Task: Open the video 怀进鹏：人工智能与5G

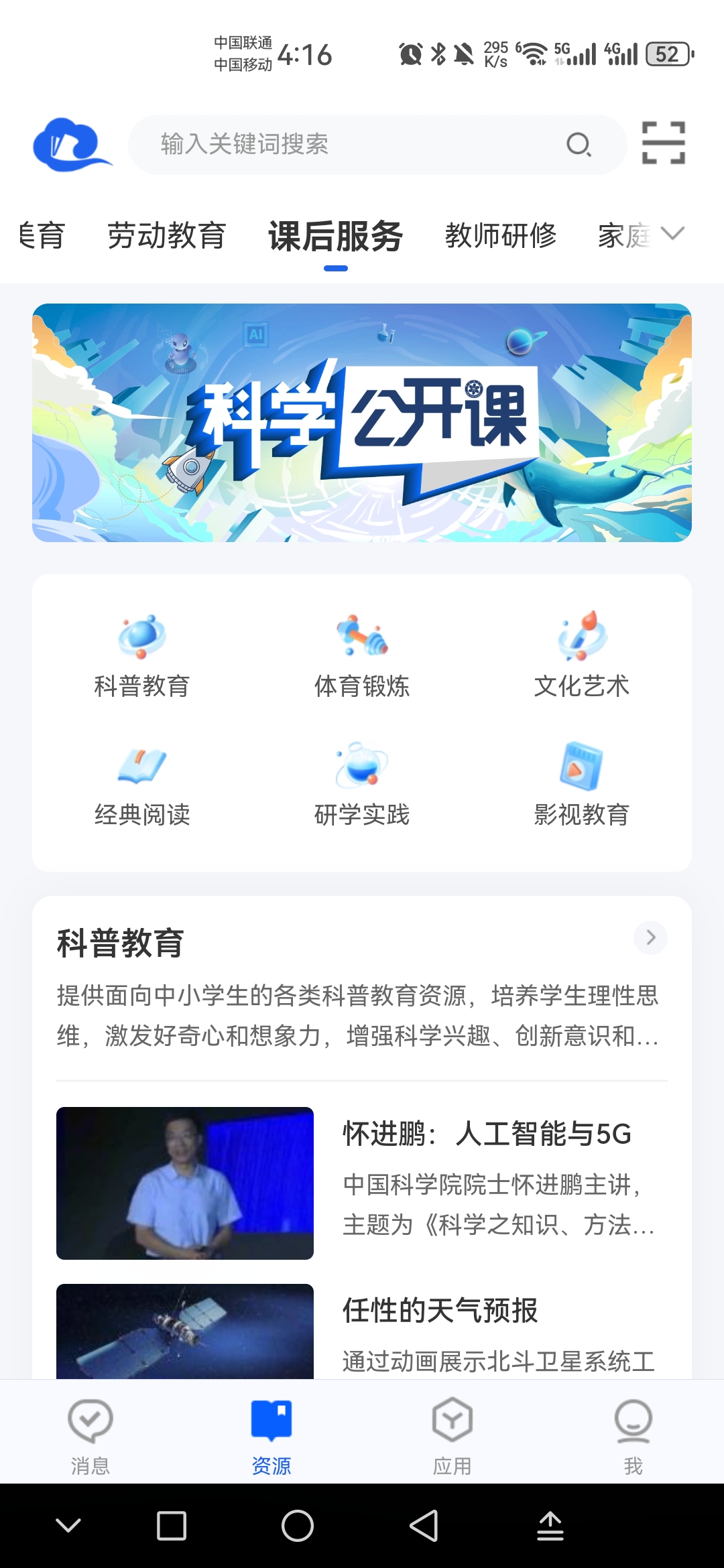Action: click(362, 1183)
